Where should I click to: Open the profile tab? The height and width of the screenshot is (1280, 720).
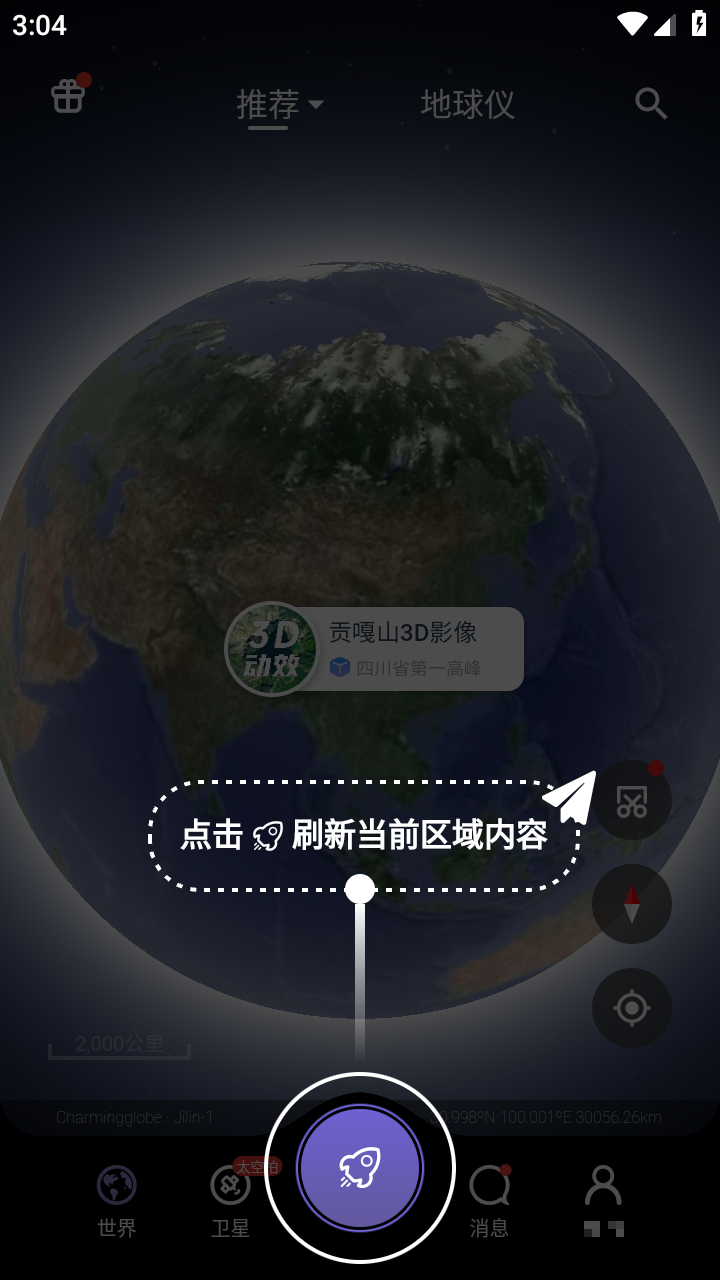(603, 1200)
